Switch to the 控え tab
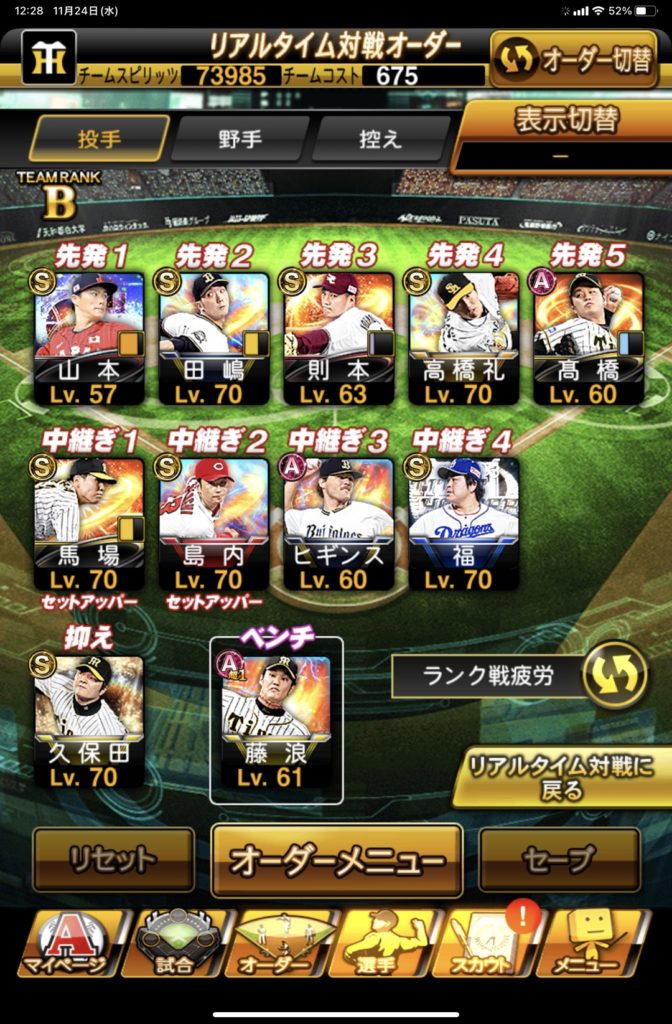 coord(380,138)
